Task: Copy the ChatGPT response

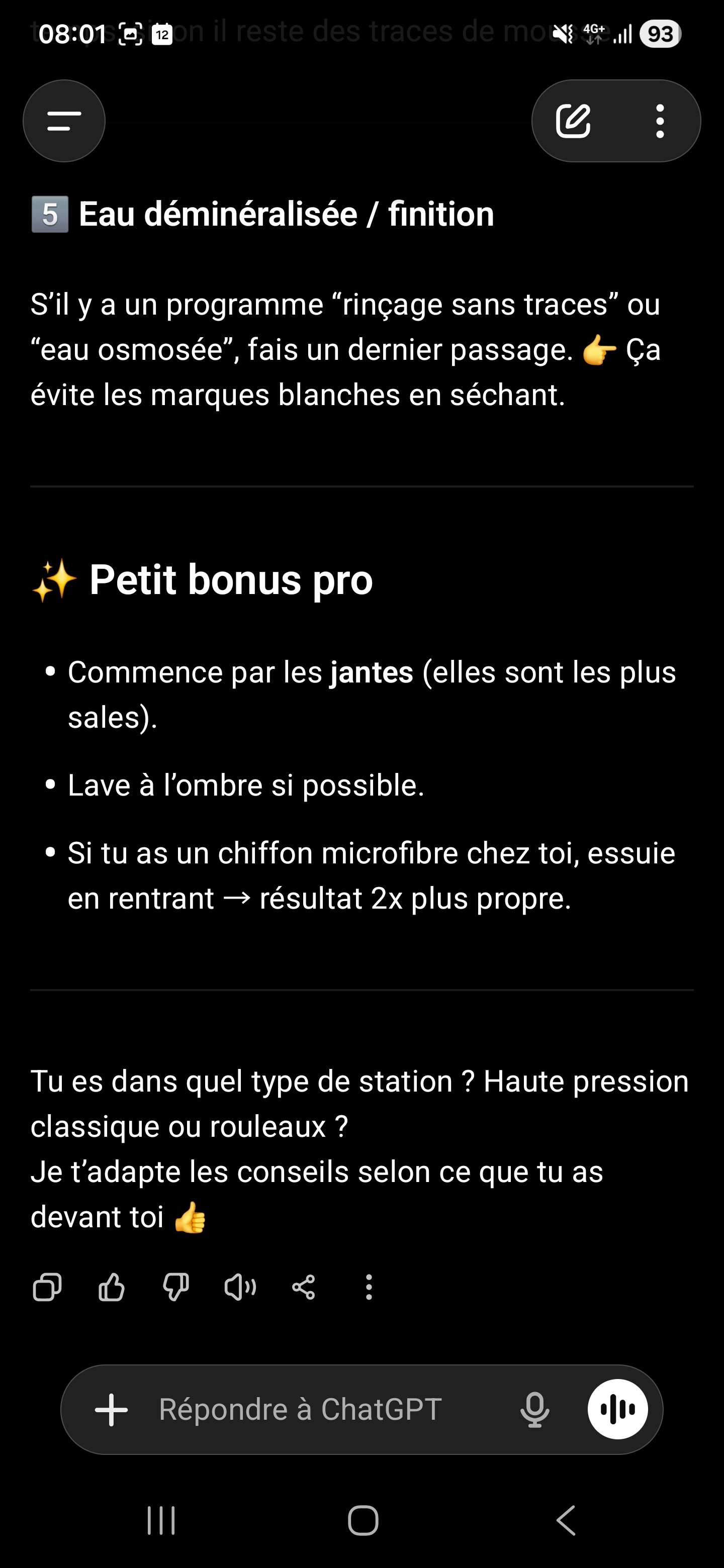Action: click(47, 1288)
